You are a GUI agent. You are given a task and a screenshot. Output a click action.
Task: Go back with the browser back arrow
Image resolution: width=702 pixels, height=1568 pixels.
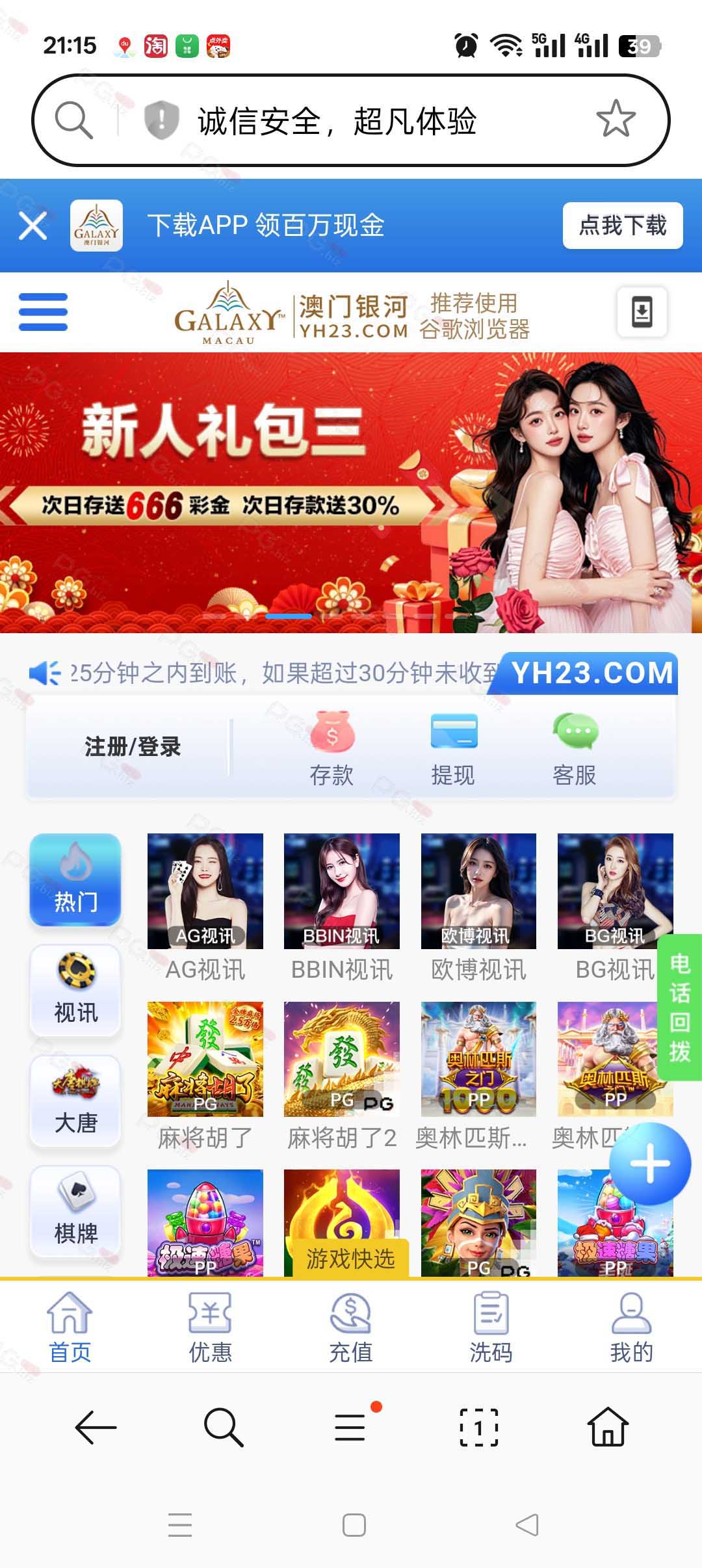96,1428
